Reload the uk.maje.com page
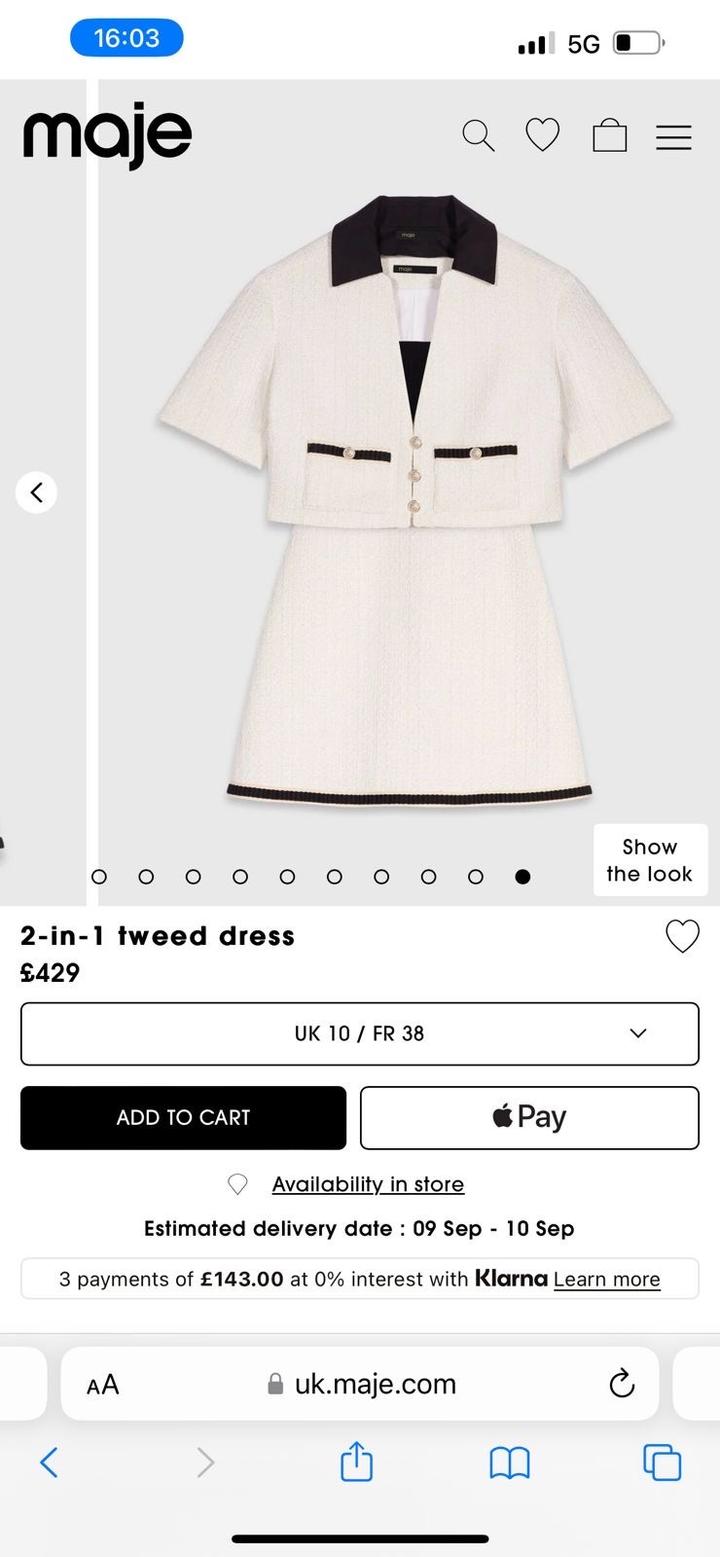This screenshot has height=1557, width=720. click(622, 1384)
